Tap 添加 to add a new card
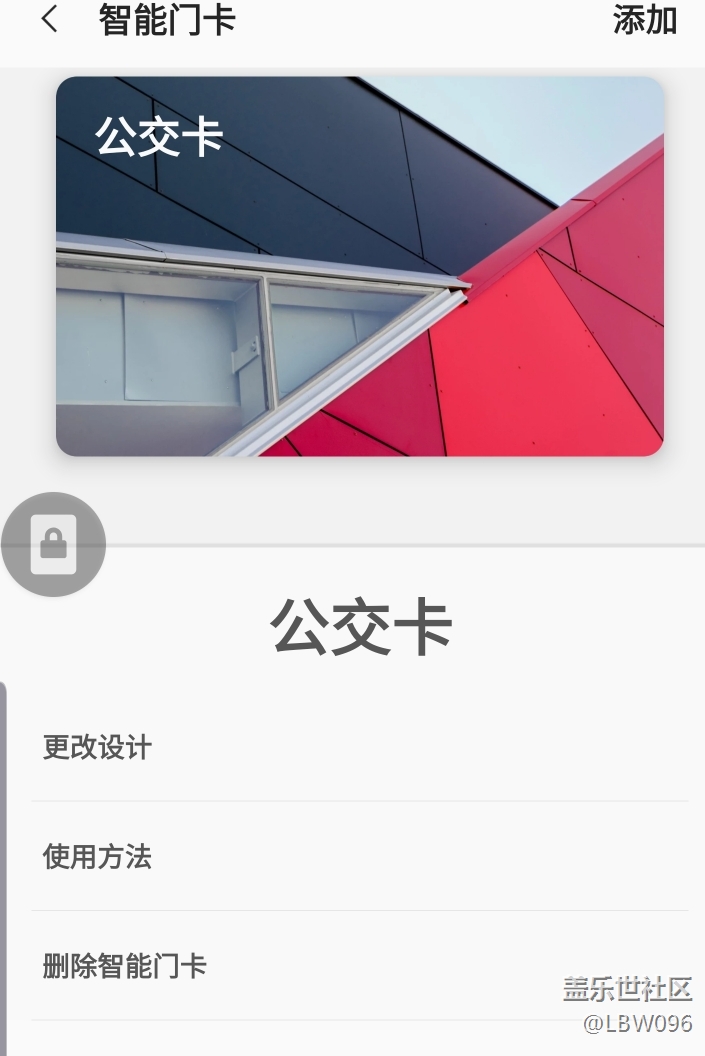This screenshot has height=1056, width=705. (x=644, y=20)
